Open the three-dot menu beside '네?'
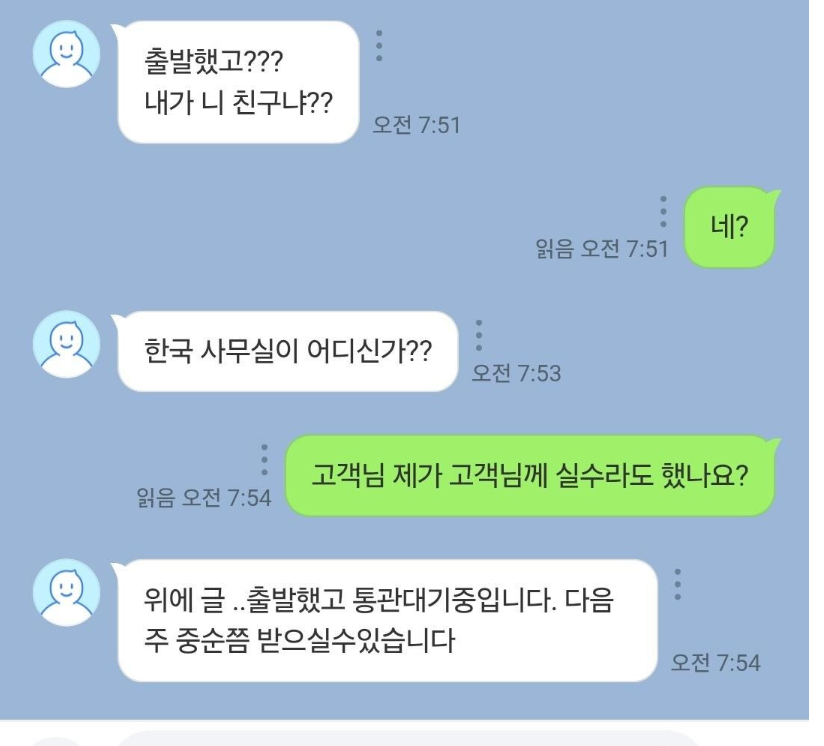This screenshot has height=746, width=824. (x=662, y=210)
